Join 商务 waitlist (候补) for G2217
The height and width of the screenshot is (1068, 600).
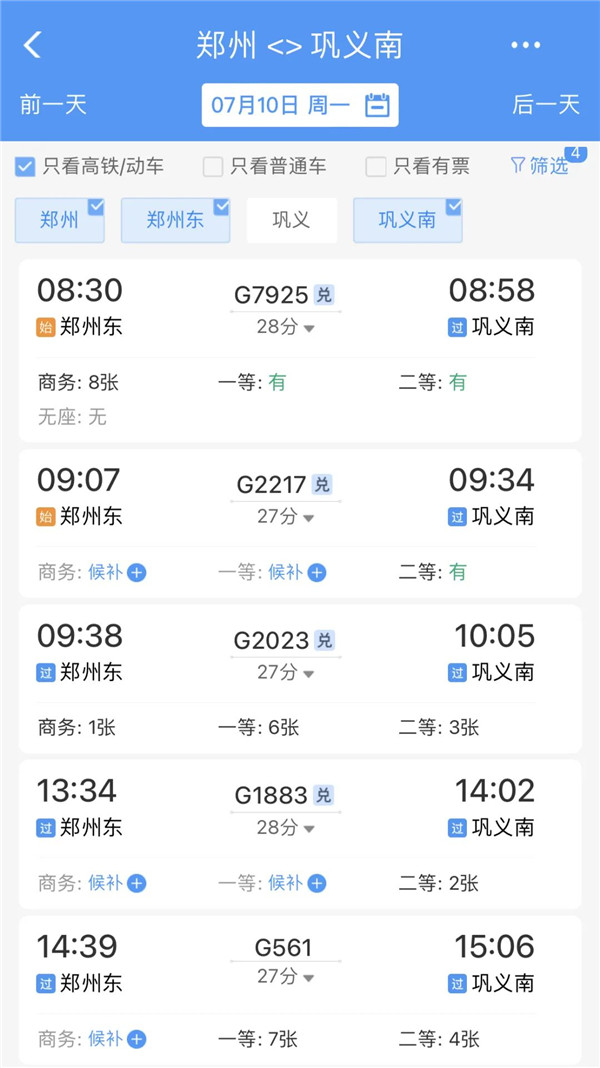pyautogui.click(x=117, y=572)
